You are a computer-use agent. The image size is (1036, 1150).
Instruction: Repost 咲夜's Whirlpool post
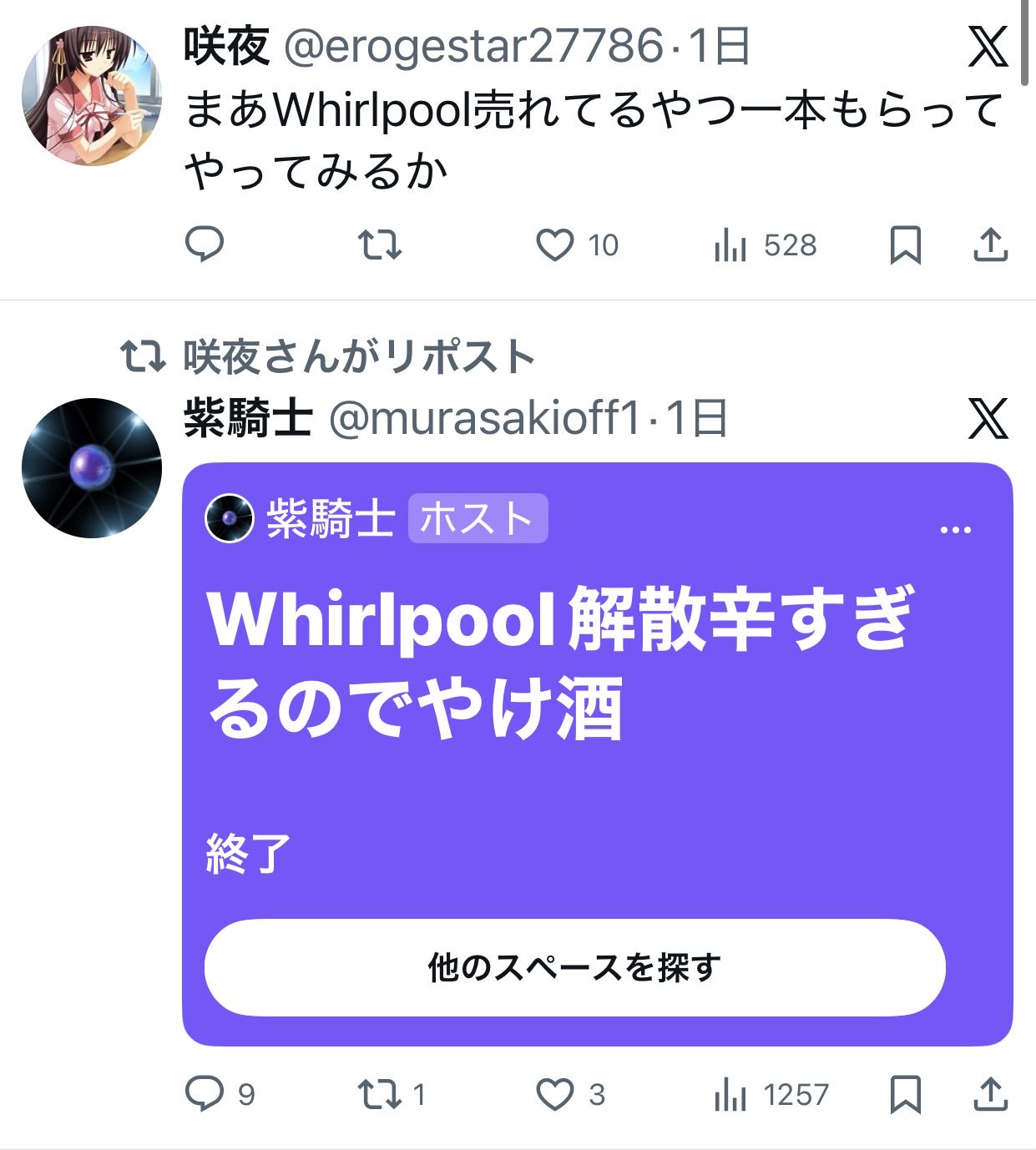[x=380, y=245]
